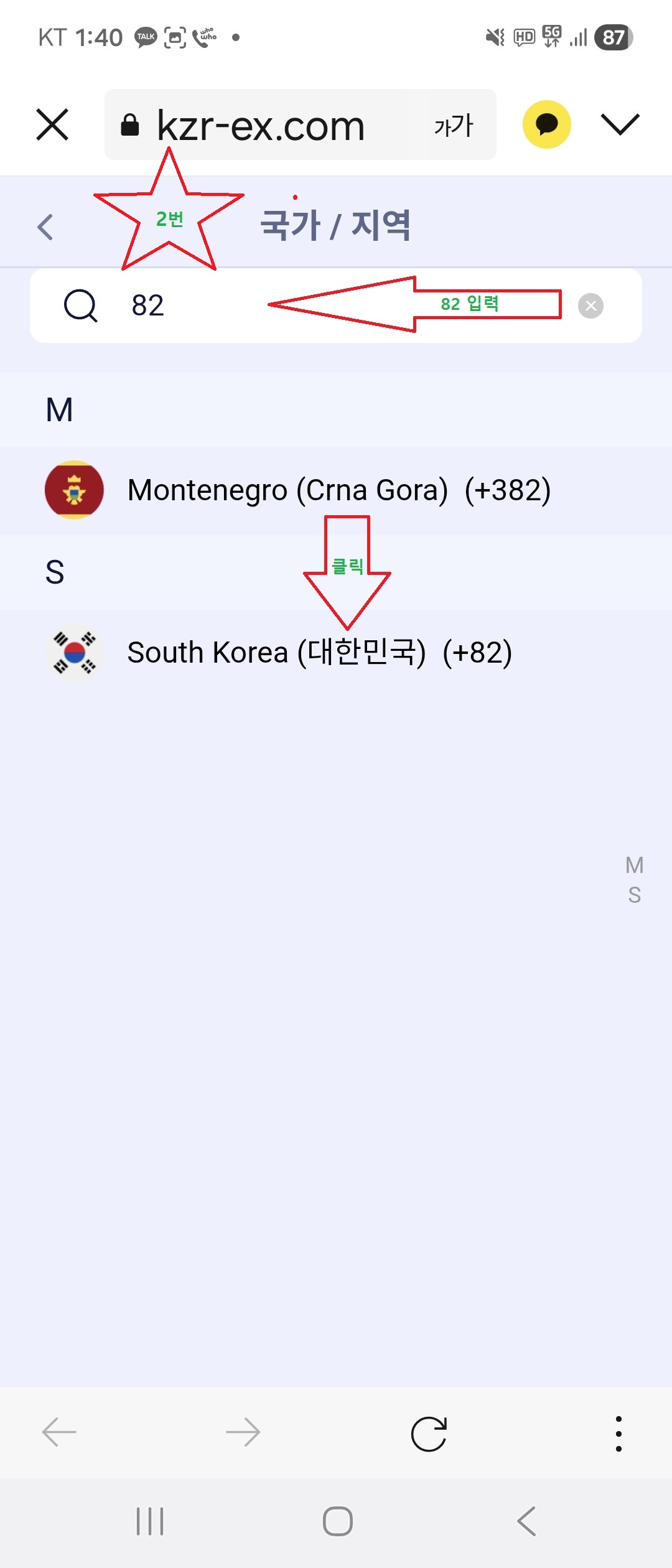Image resolution: width=672 pixels, height=1568 pixels.
Task: Go to the previous web page
Action: pos(59,1432)
